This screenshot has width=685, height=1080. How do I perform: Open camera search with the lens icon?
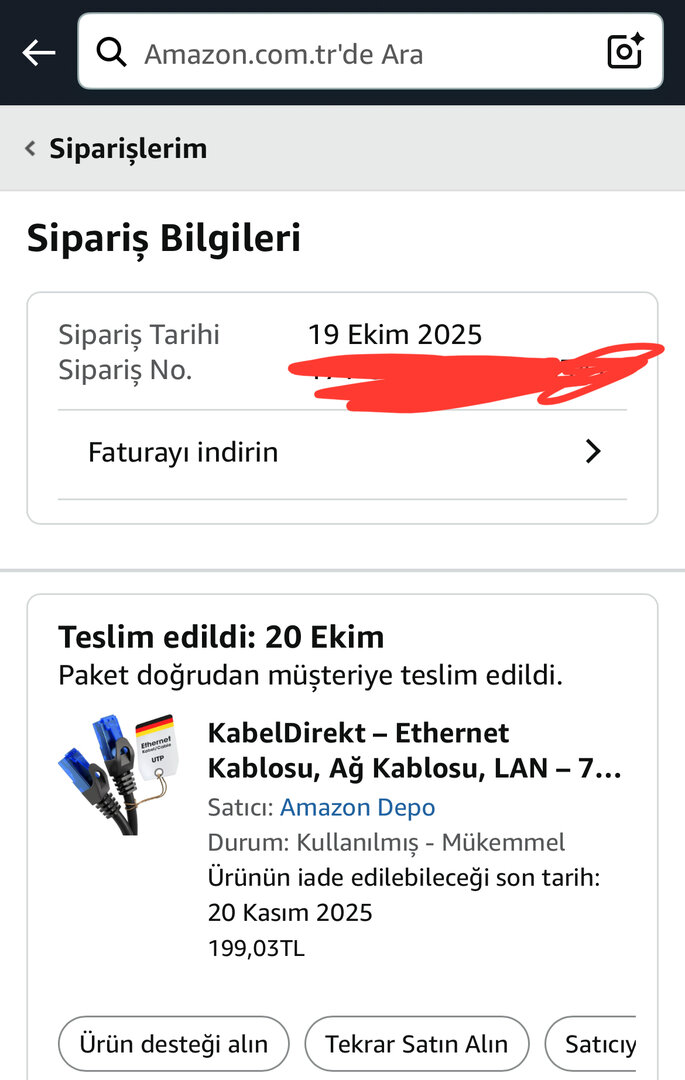(626, 51)
